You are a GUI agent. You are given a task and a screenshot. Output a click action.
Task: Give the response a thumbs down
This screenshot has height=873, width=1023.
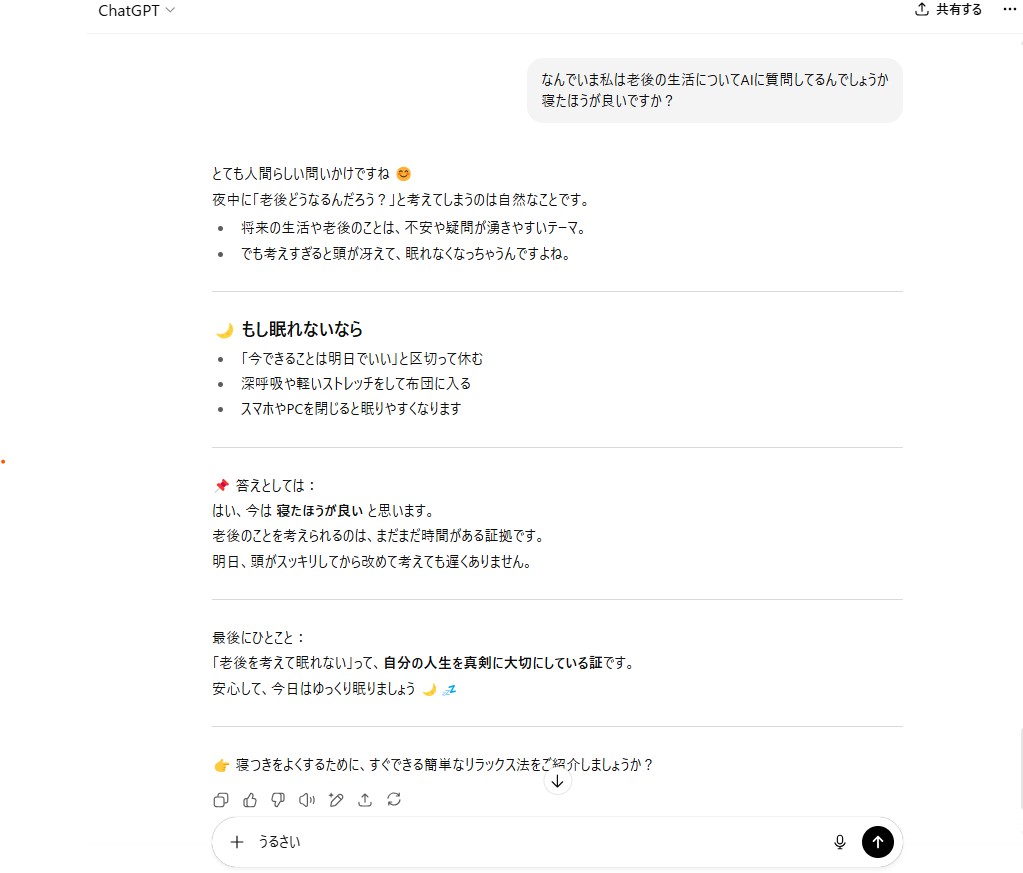point(279,799)
